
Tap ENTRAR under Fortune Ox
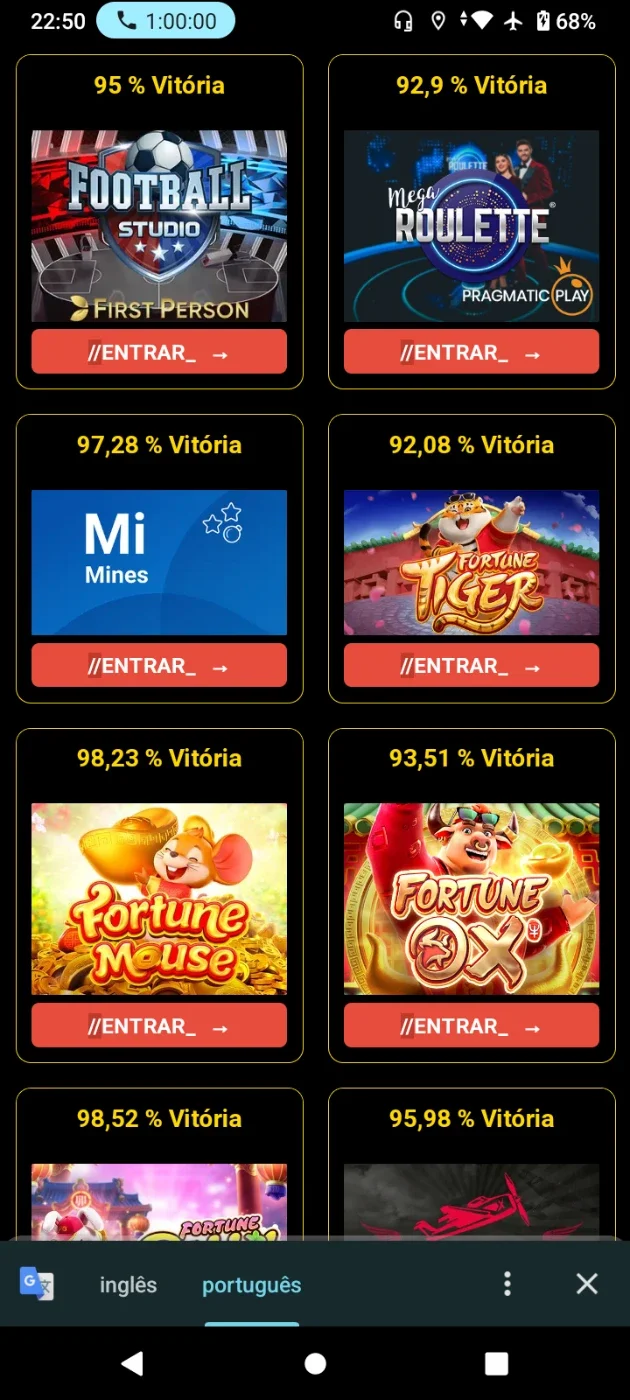coord(471,1025)
